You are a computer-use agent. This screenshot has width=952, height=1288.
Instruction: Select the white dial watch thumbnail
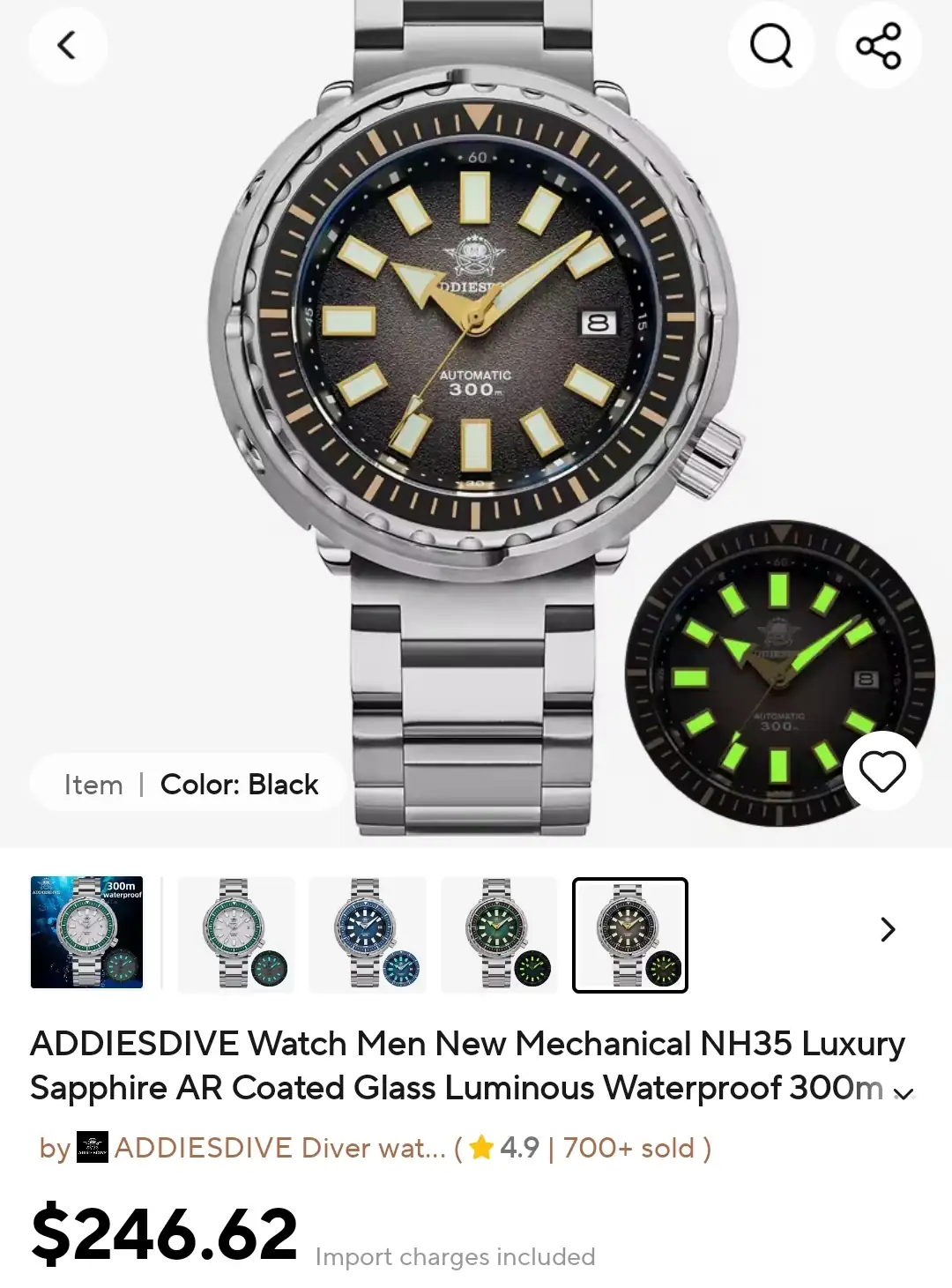236,934
